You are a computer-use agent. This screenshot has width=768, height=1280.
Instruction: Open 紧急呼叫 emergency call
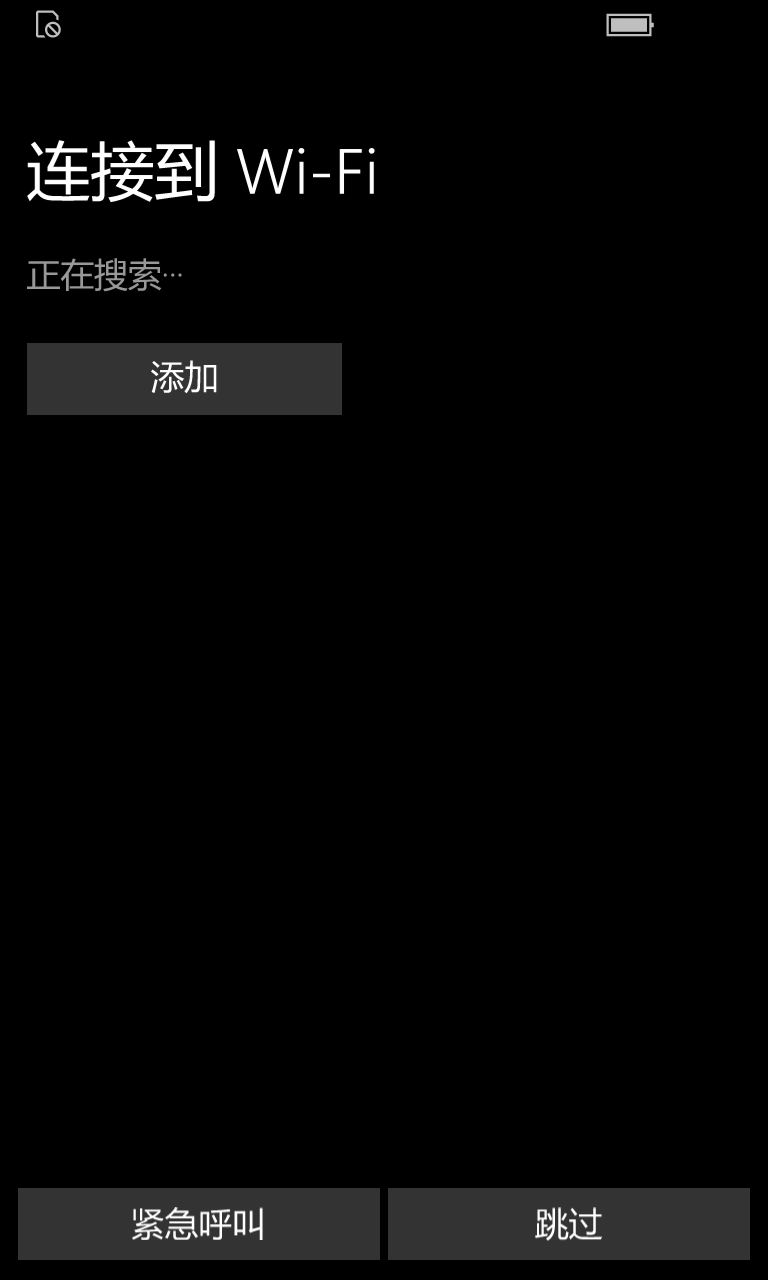[199, 1224]
